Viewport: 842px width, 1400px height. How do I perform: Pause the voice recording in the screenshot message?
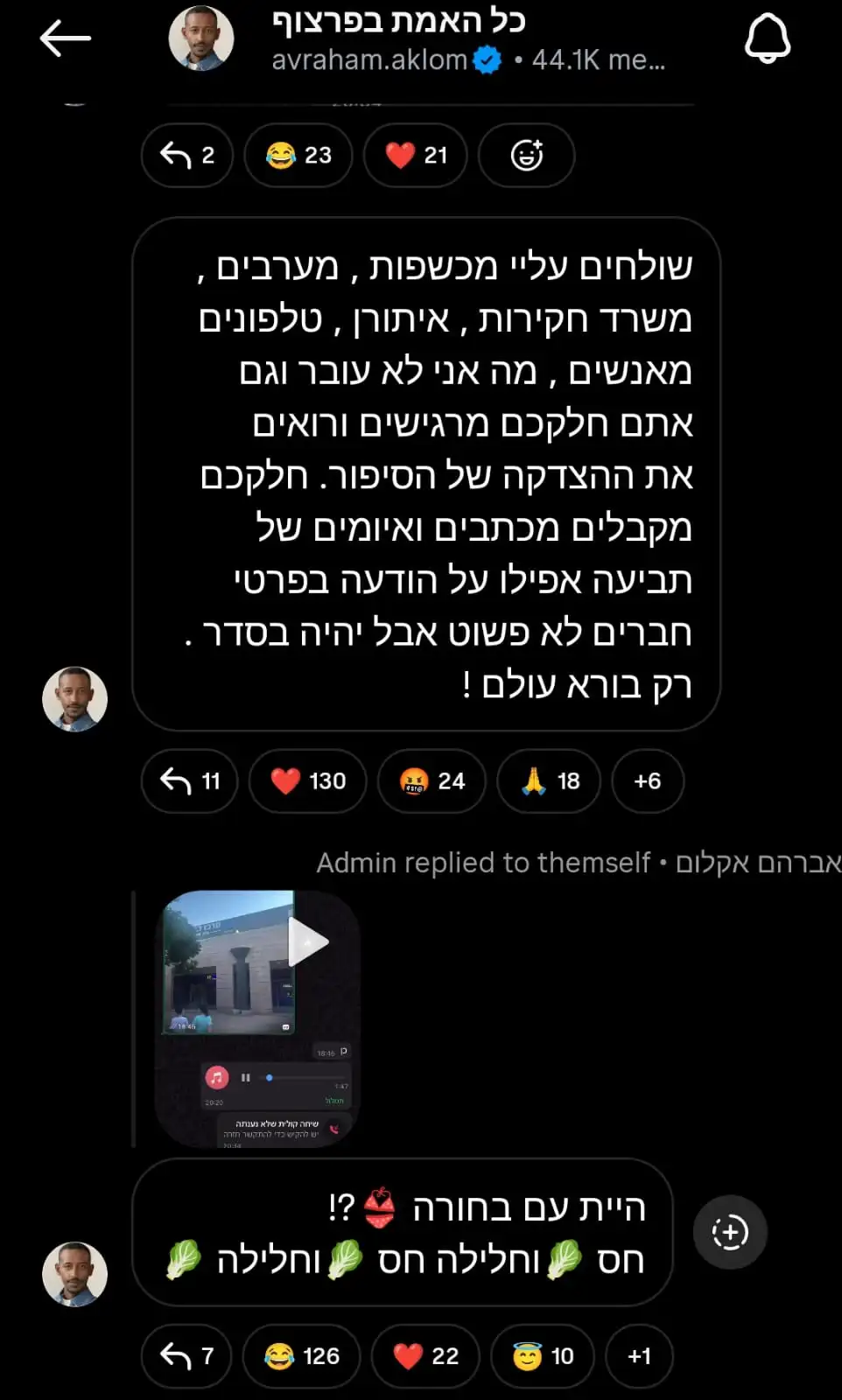[x=246, y=1079]
